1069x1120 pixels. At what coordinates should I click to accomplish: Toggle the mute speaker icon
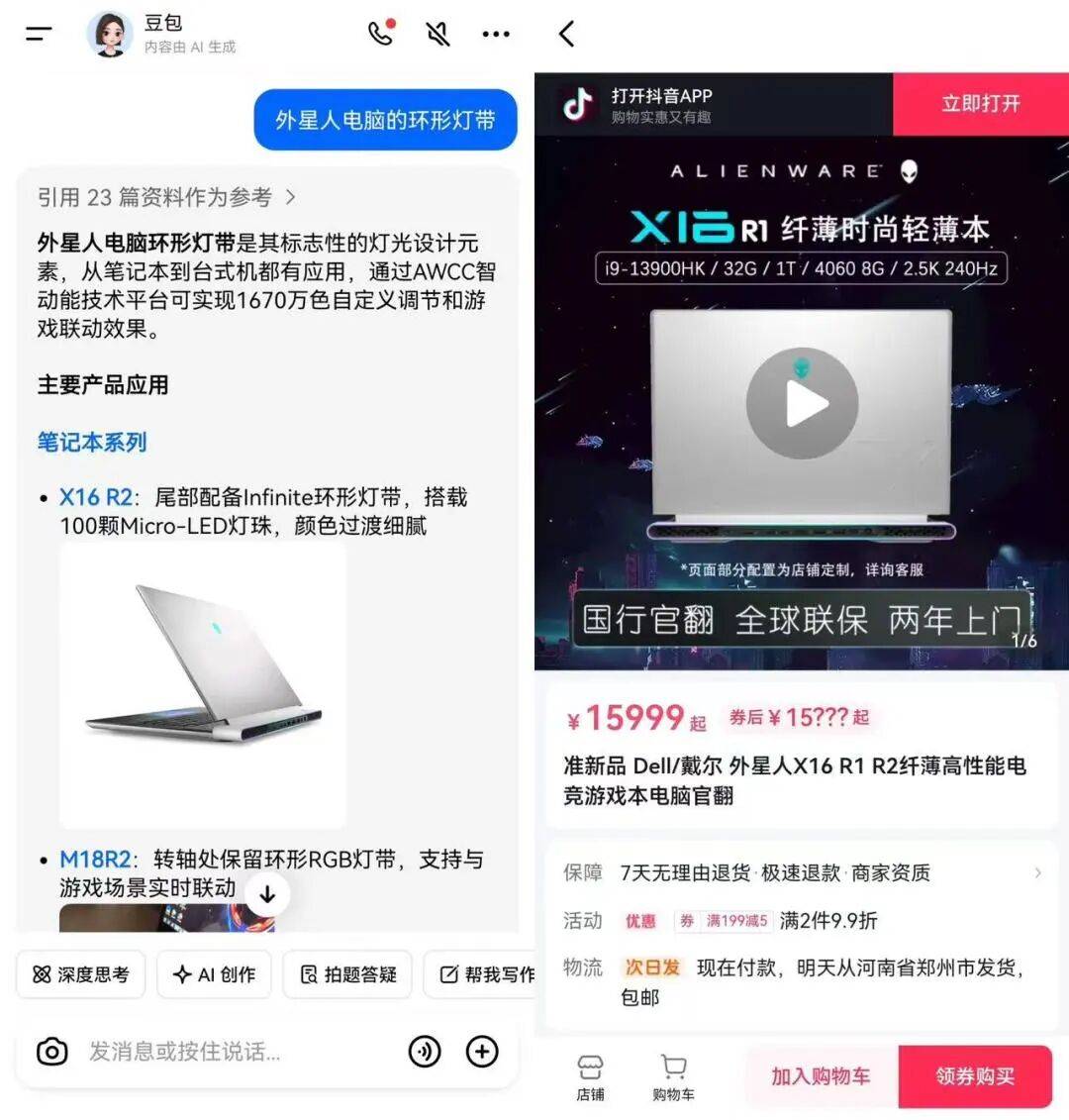click(438, 34)
